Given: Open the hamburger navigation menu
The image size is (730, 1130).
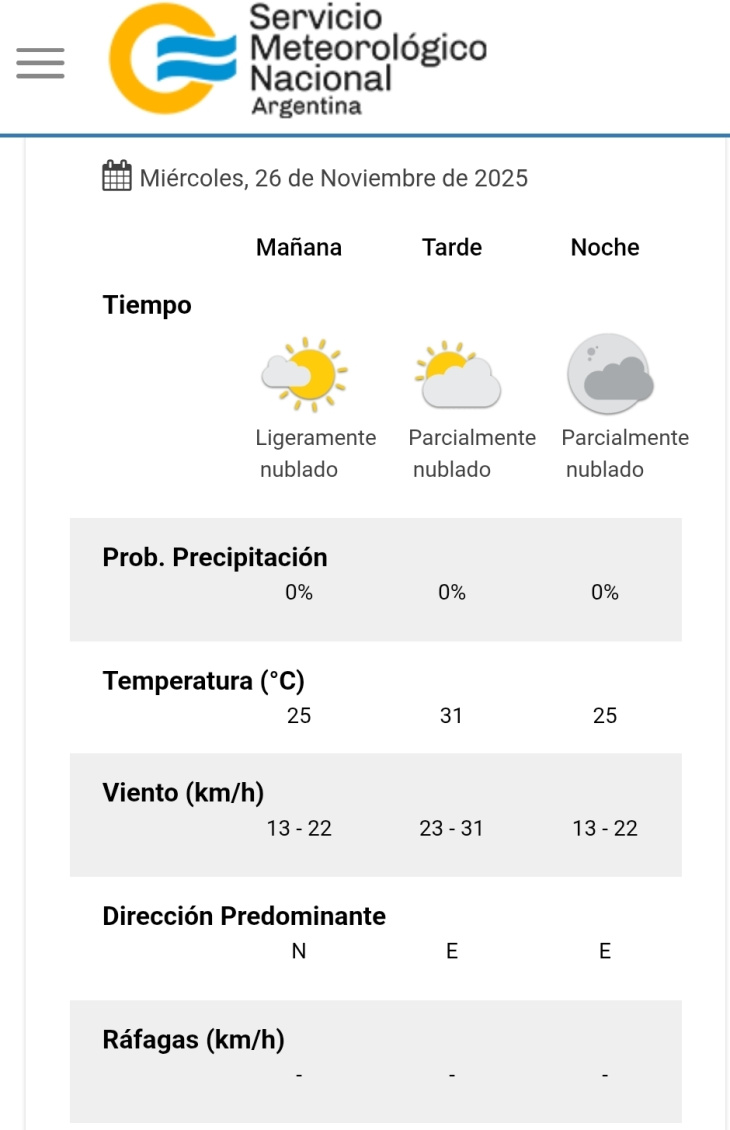Looking at the screenshot, I should (40, 63).
